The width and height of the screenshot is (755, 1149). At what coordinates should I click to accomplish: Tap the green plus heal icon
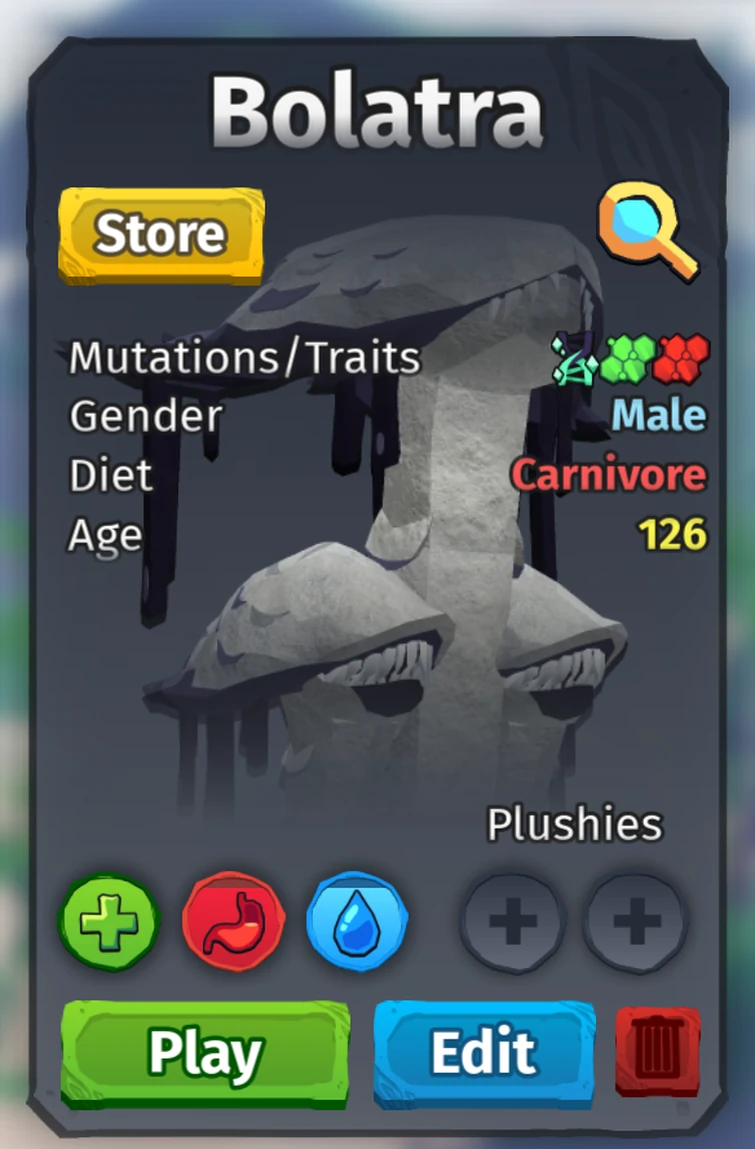coord(109,922)
